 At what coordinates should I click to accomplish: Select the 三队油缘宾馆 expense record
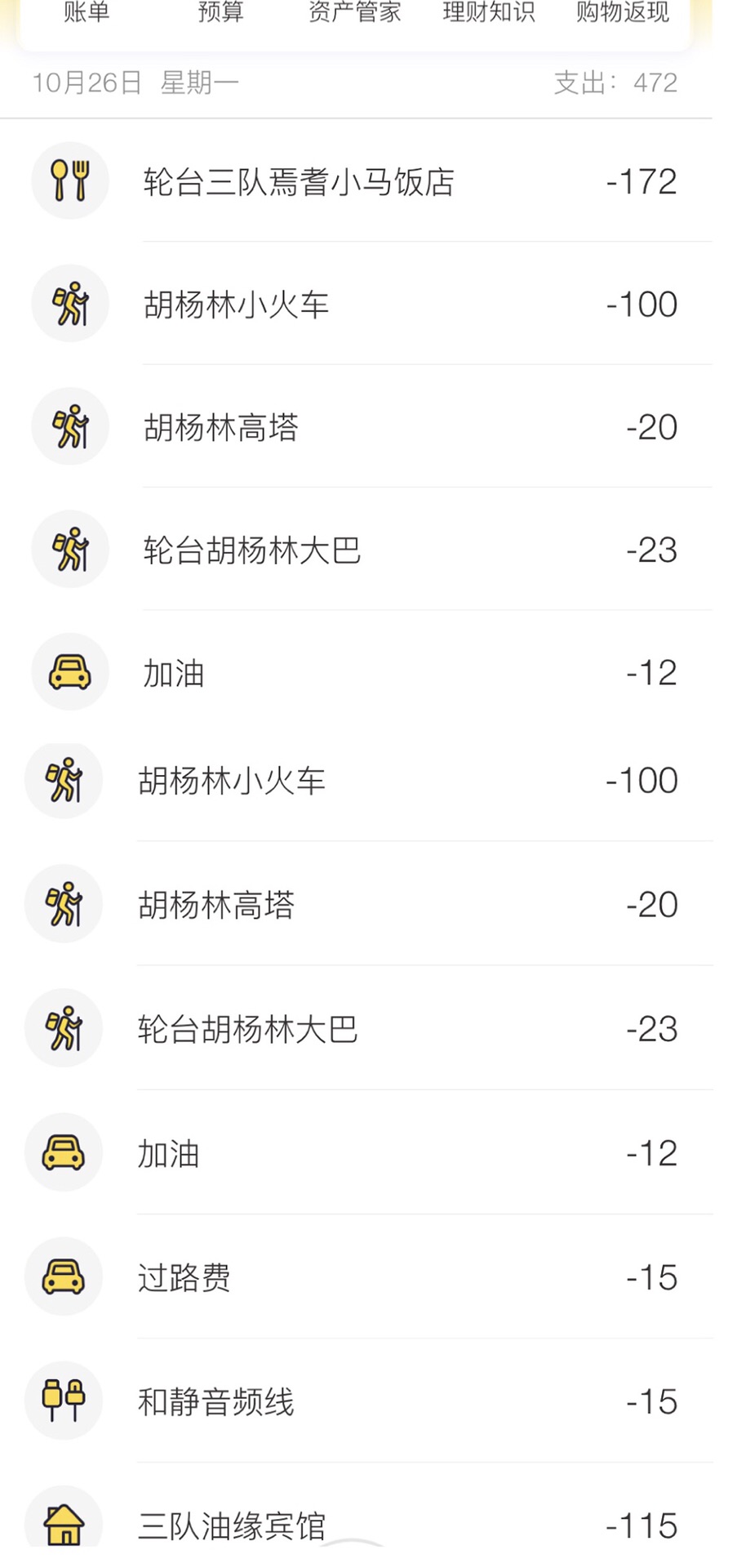coord(367,1524)
